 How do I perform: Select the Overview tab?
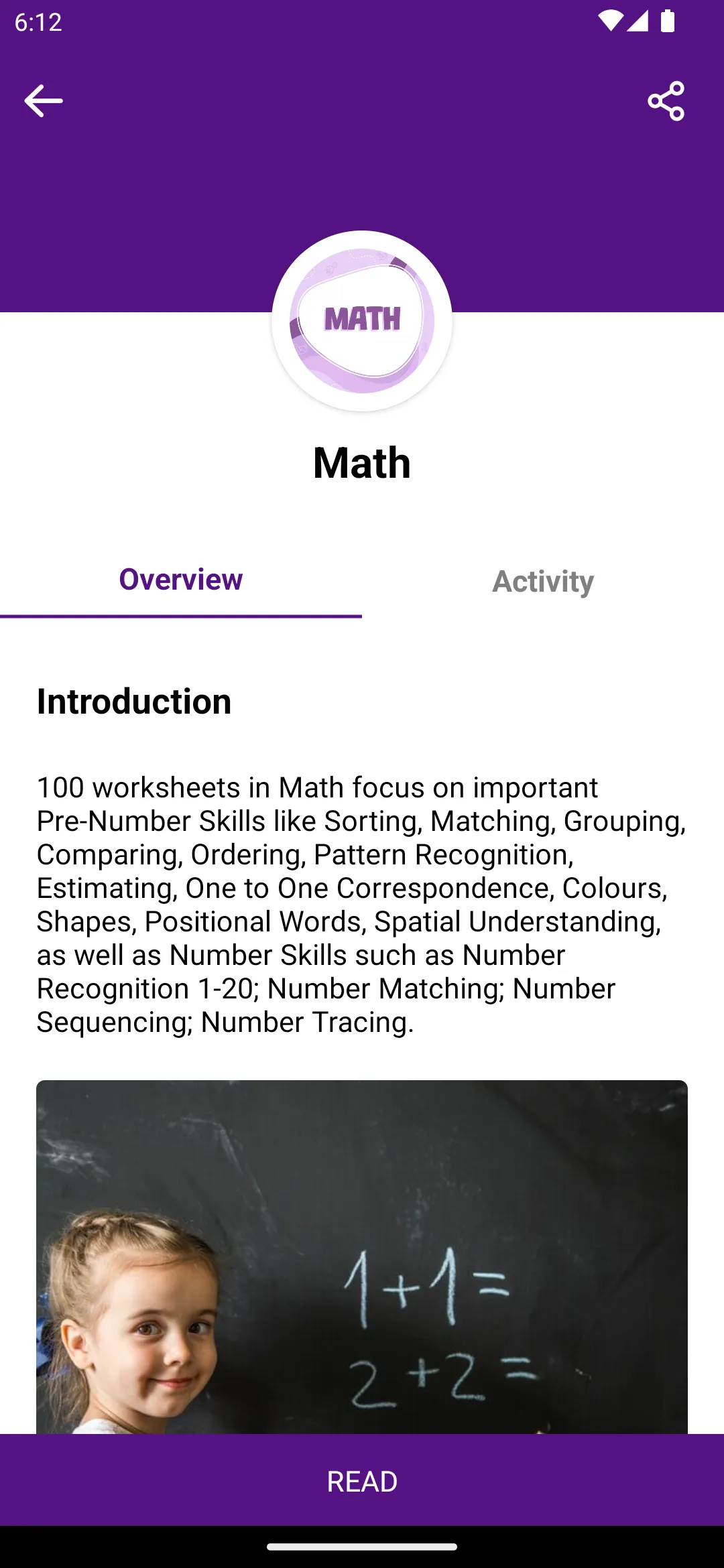click(x=181, y=580)
